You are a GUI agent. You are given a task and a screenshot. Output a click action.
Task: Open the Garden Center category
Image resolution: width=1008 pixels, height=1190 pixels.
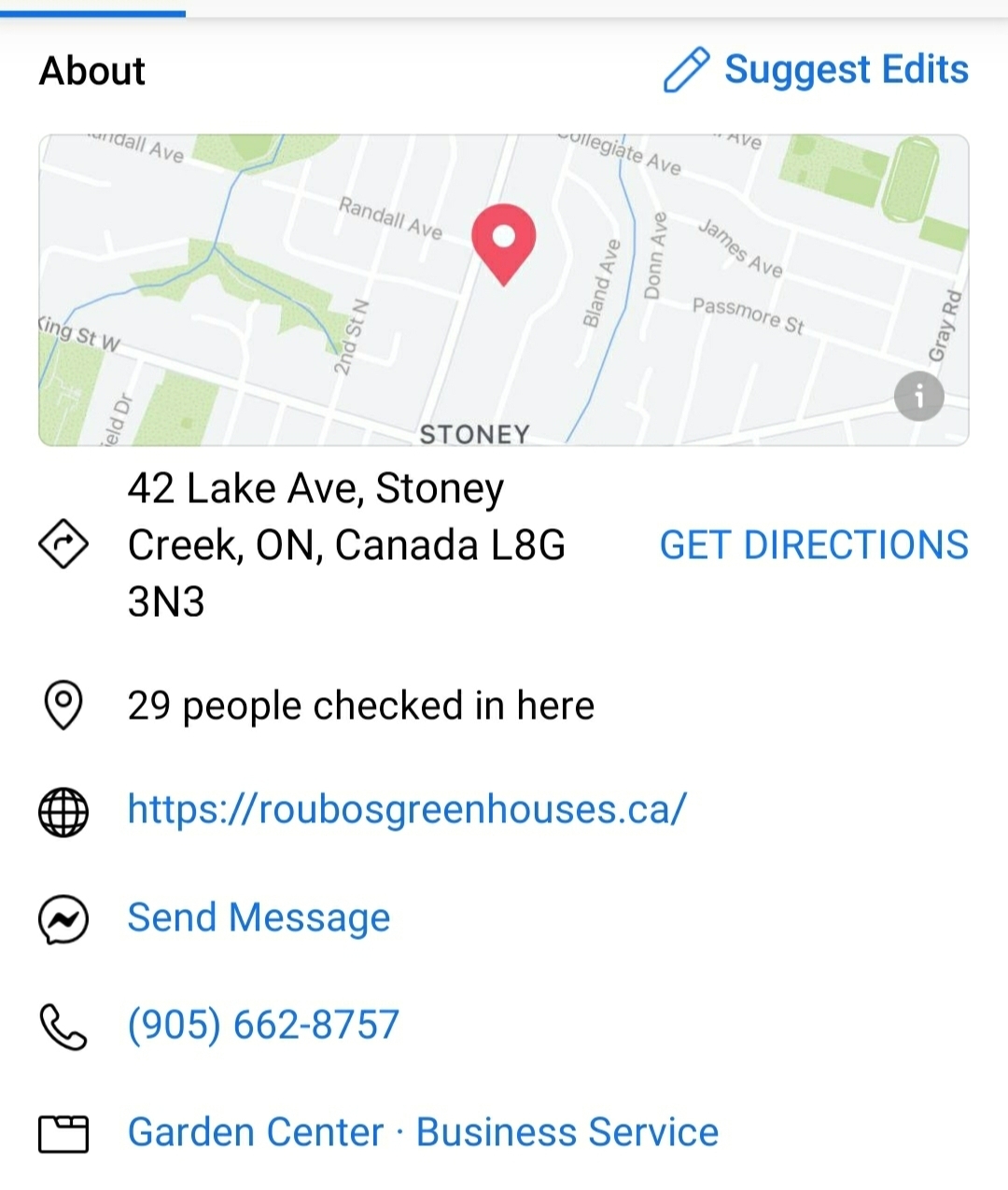pos(255,1132)
